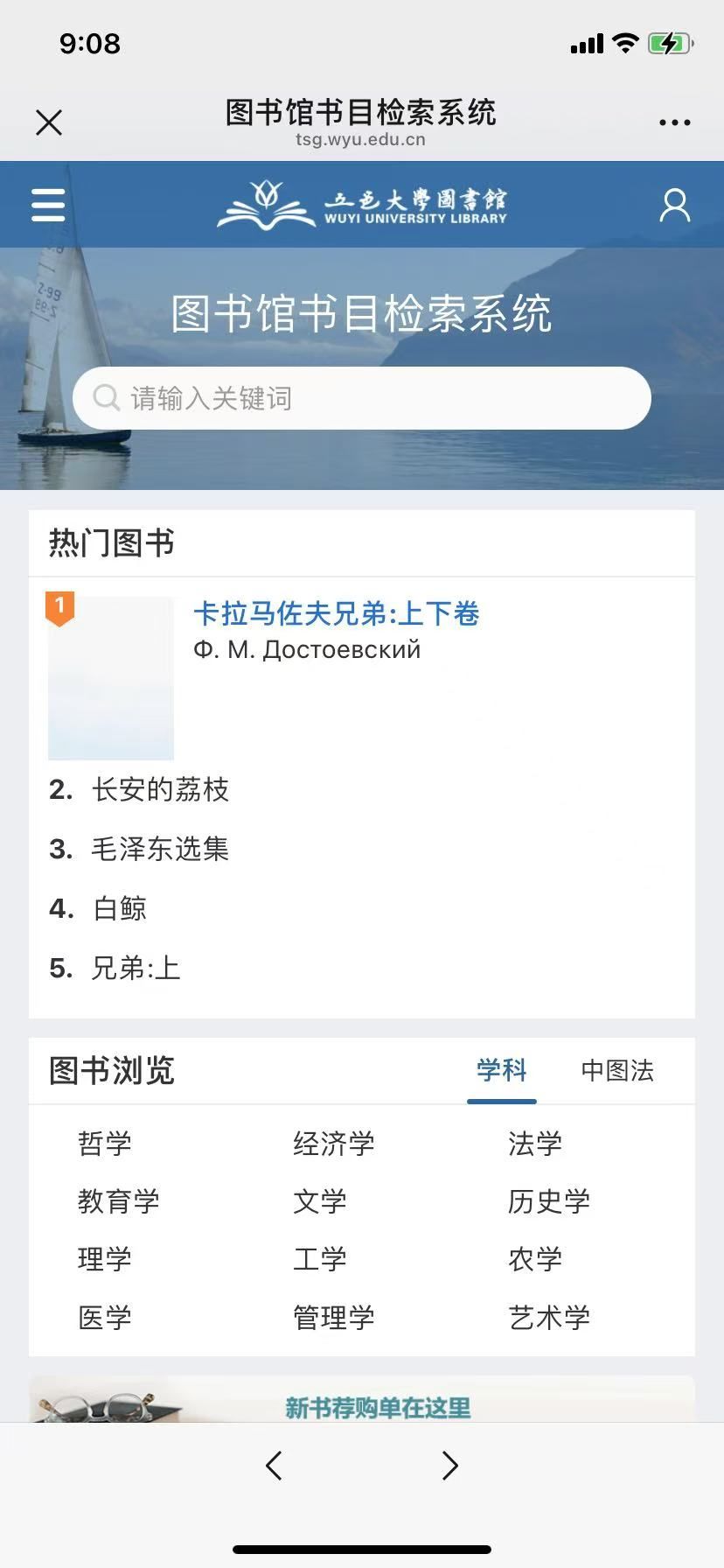This screenshot has width=724, height=1568.
Task: Tap the keyword search box
Action: [x=362, y=398]
